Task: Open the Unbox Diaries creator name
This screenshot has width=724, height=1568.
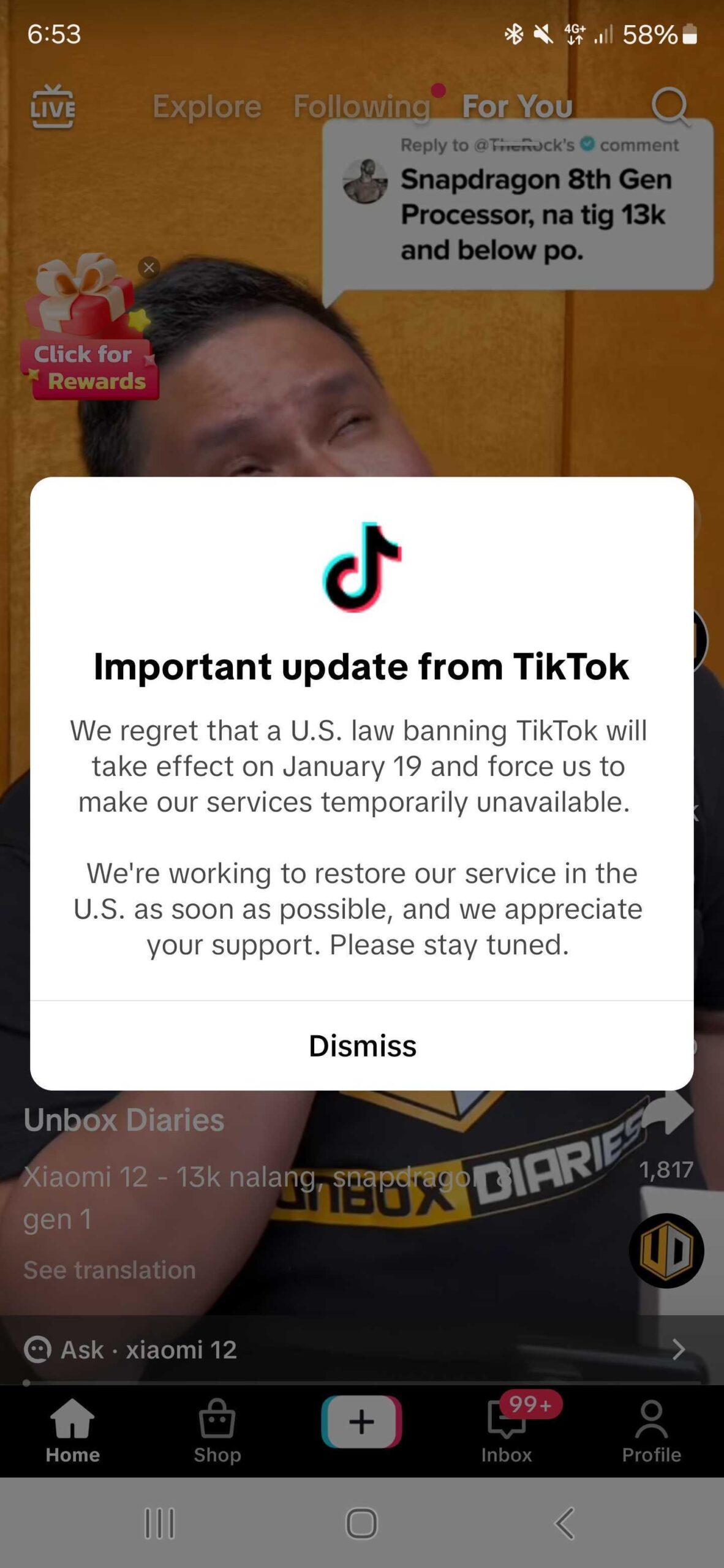Action: (124, 1120)
